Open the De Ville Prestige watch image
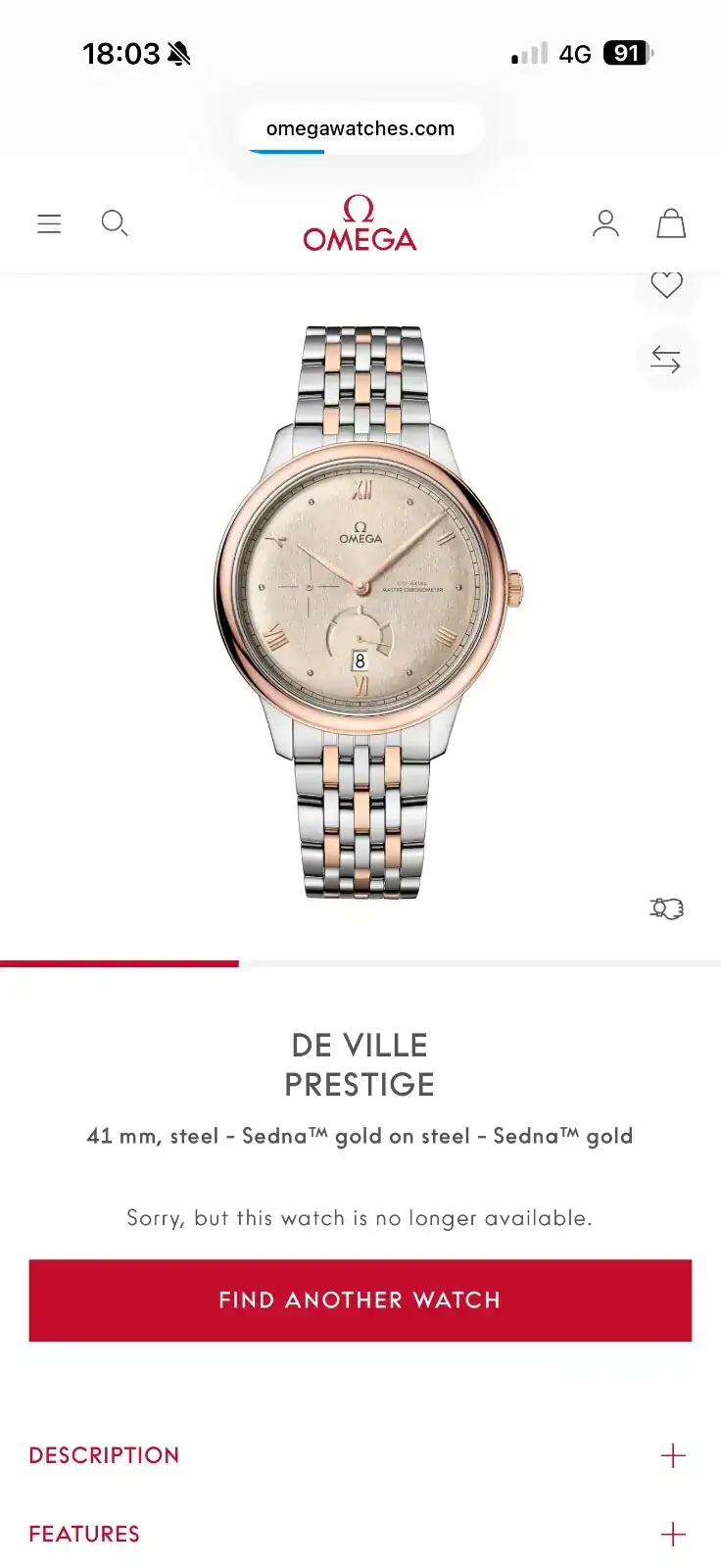 tap(369, 612)
